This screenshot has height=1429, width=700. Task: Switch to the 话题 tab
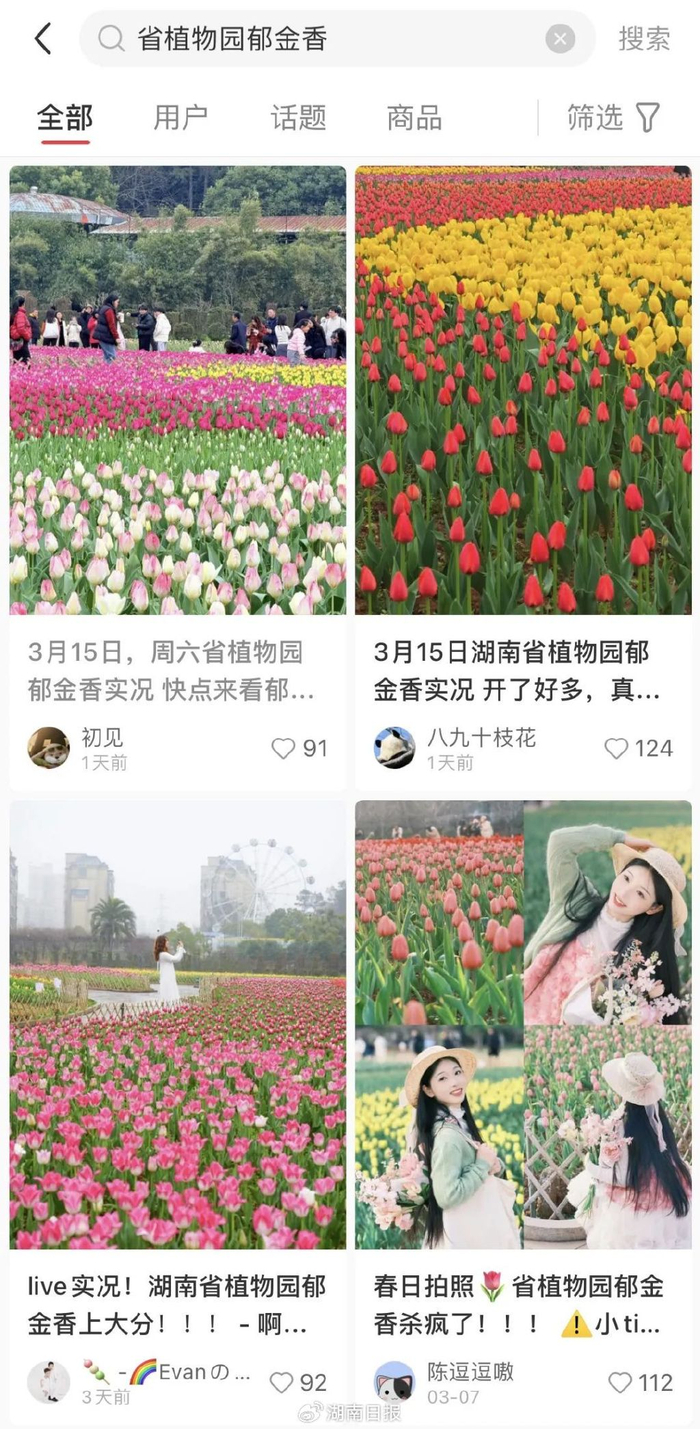tap(298, 117)
